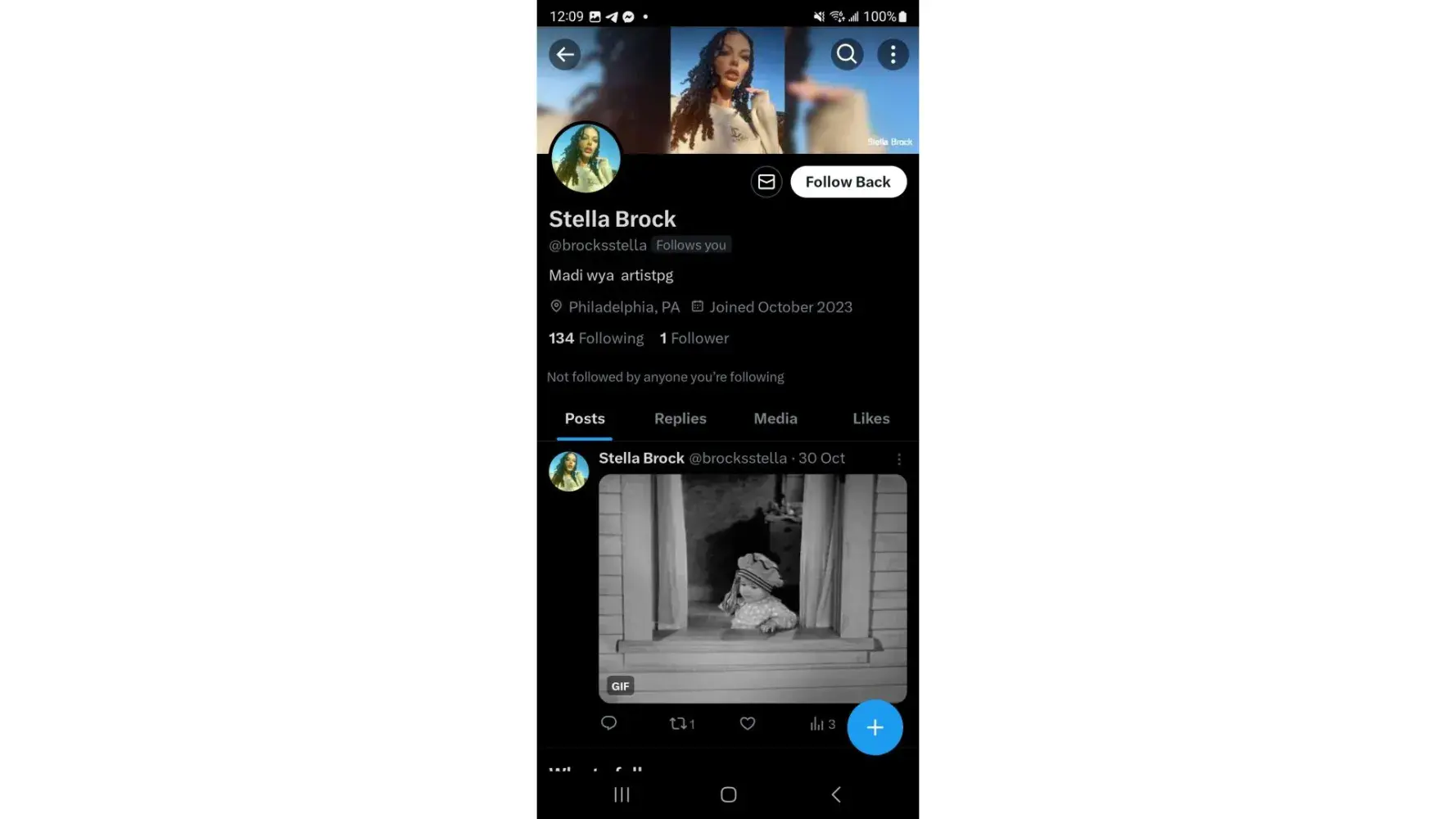This screenshot has width=1456, height=819.
Task: Switch to the Likes tab
Action: pos(870,419)
